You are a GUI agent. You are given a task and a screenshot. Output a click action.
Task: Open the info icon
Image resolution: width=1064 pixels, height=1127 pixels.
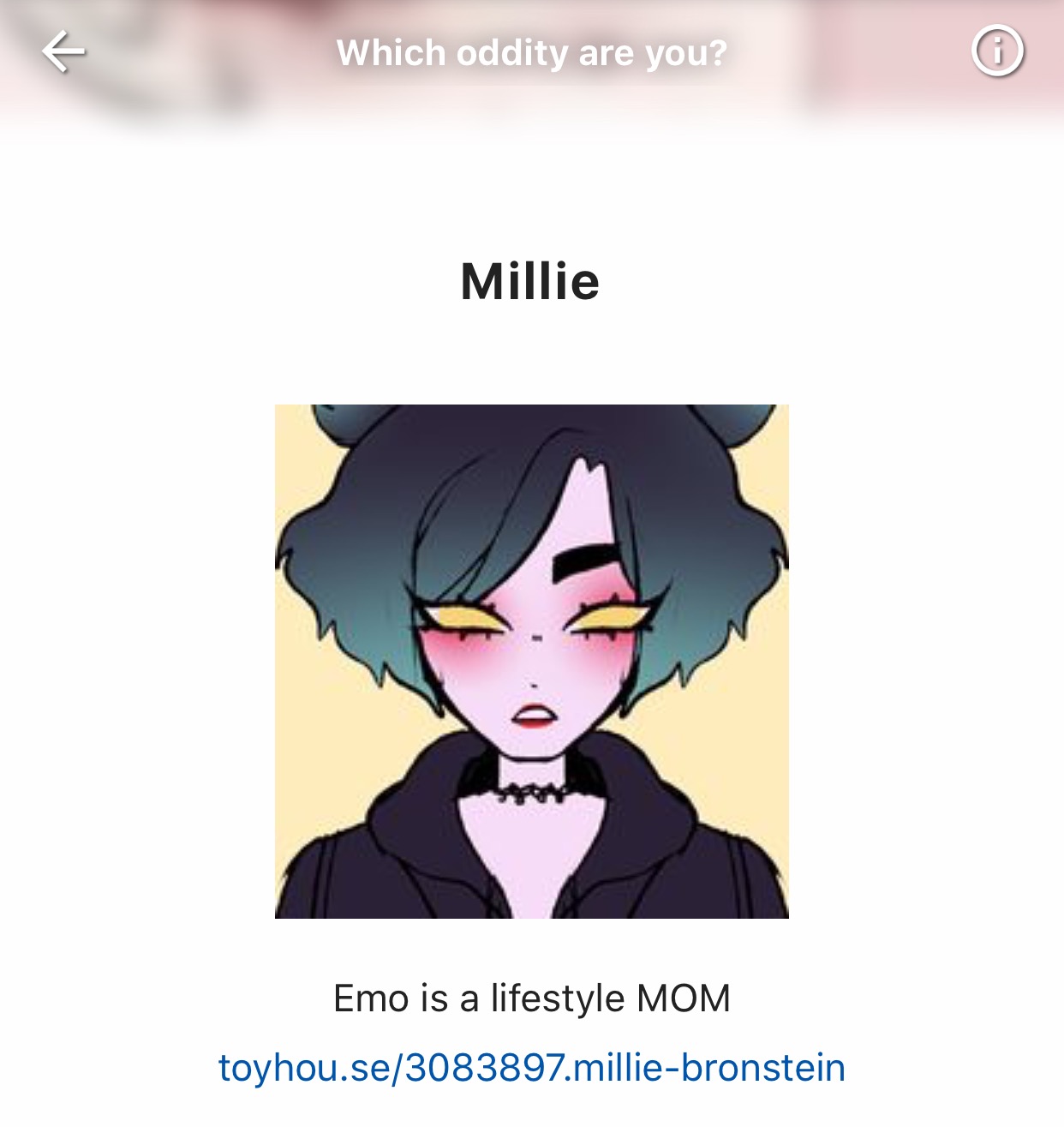click(997, 51)
